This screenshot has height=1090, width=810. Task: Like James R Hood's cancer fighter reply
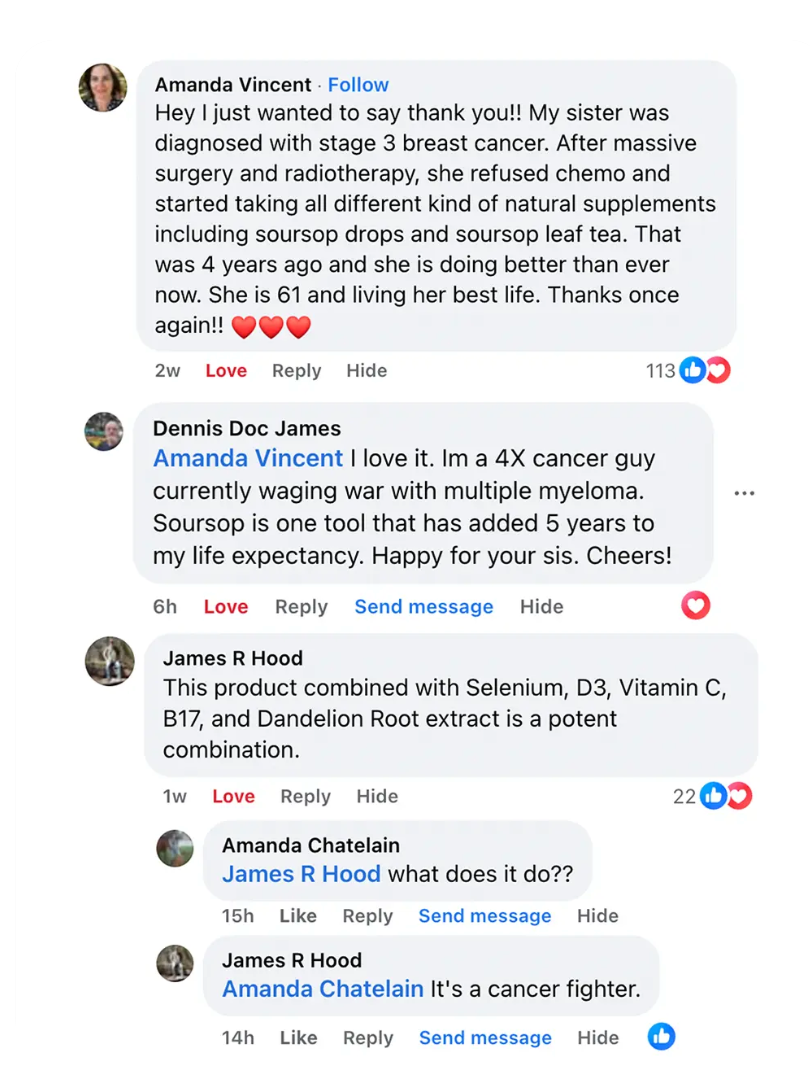point(298,1037)
